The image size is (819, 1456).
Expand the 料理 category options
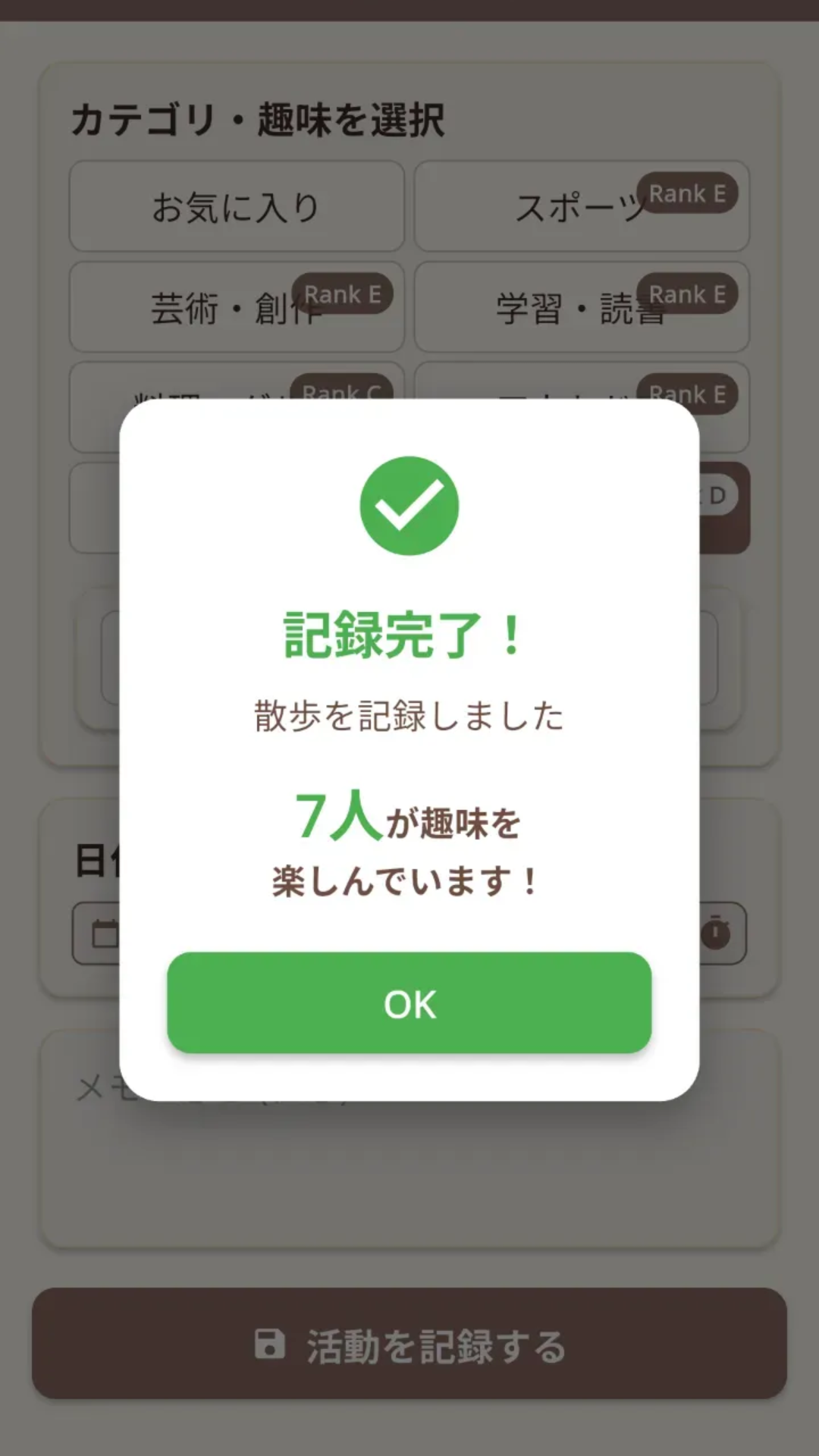point(236,407)
